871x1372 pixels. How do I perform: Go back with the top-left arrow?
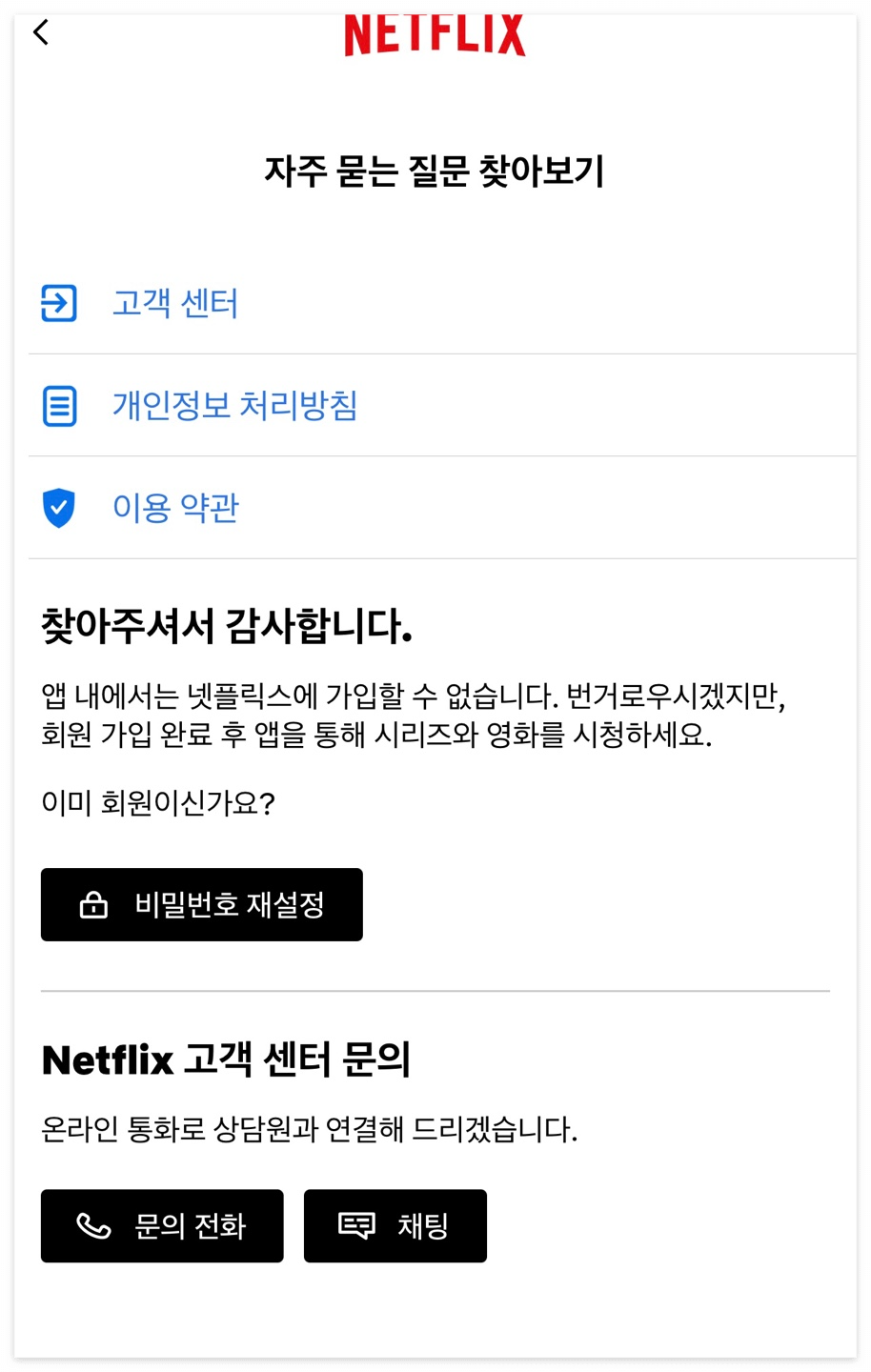40,32
